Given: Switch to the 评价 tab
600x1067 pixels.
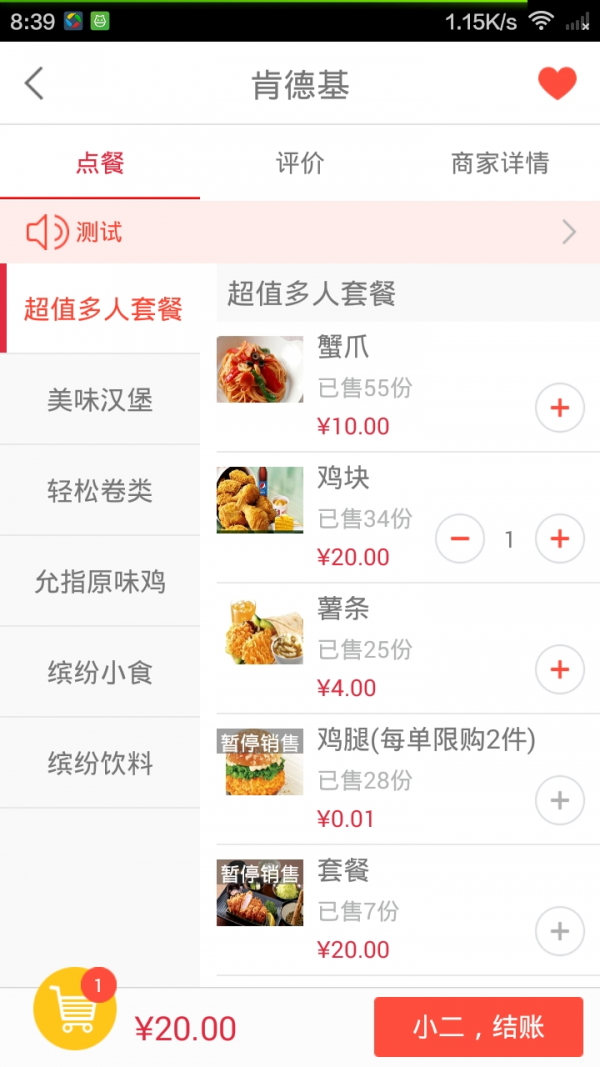Looking at the screenshot, I should 300,163.
